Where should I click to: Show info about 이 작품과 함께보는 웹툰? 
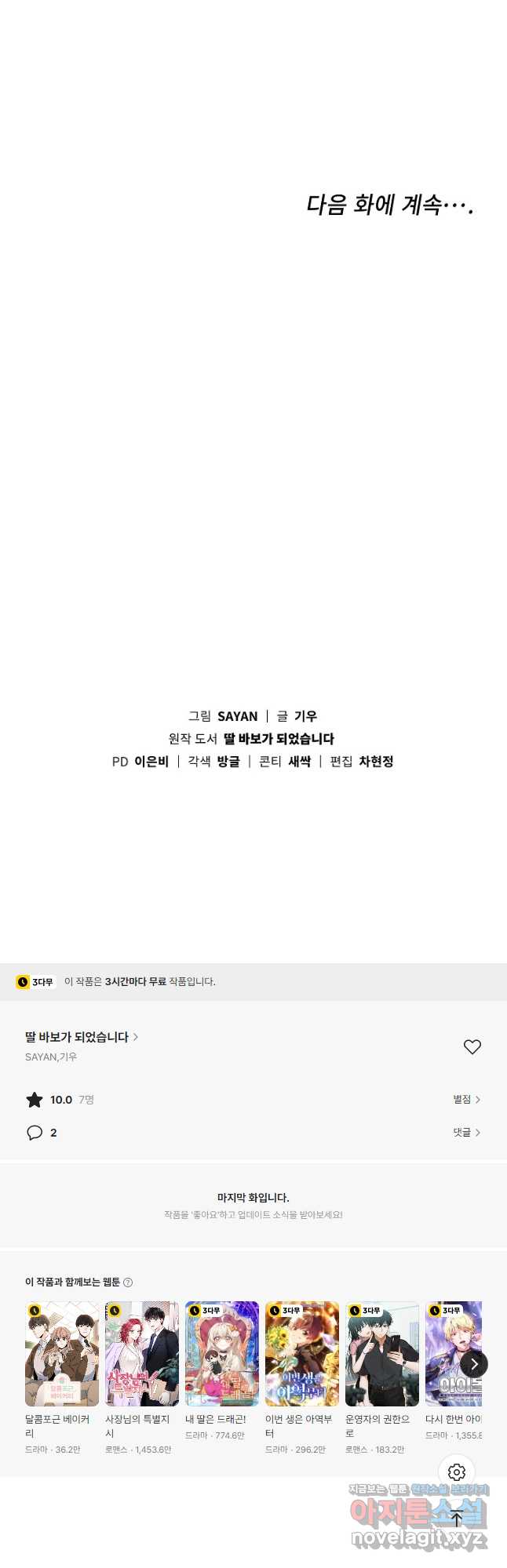pyautogui.click(x=128, y=1282)
